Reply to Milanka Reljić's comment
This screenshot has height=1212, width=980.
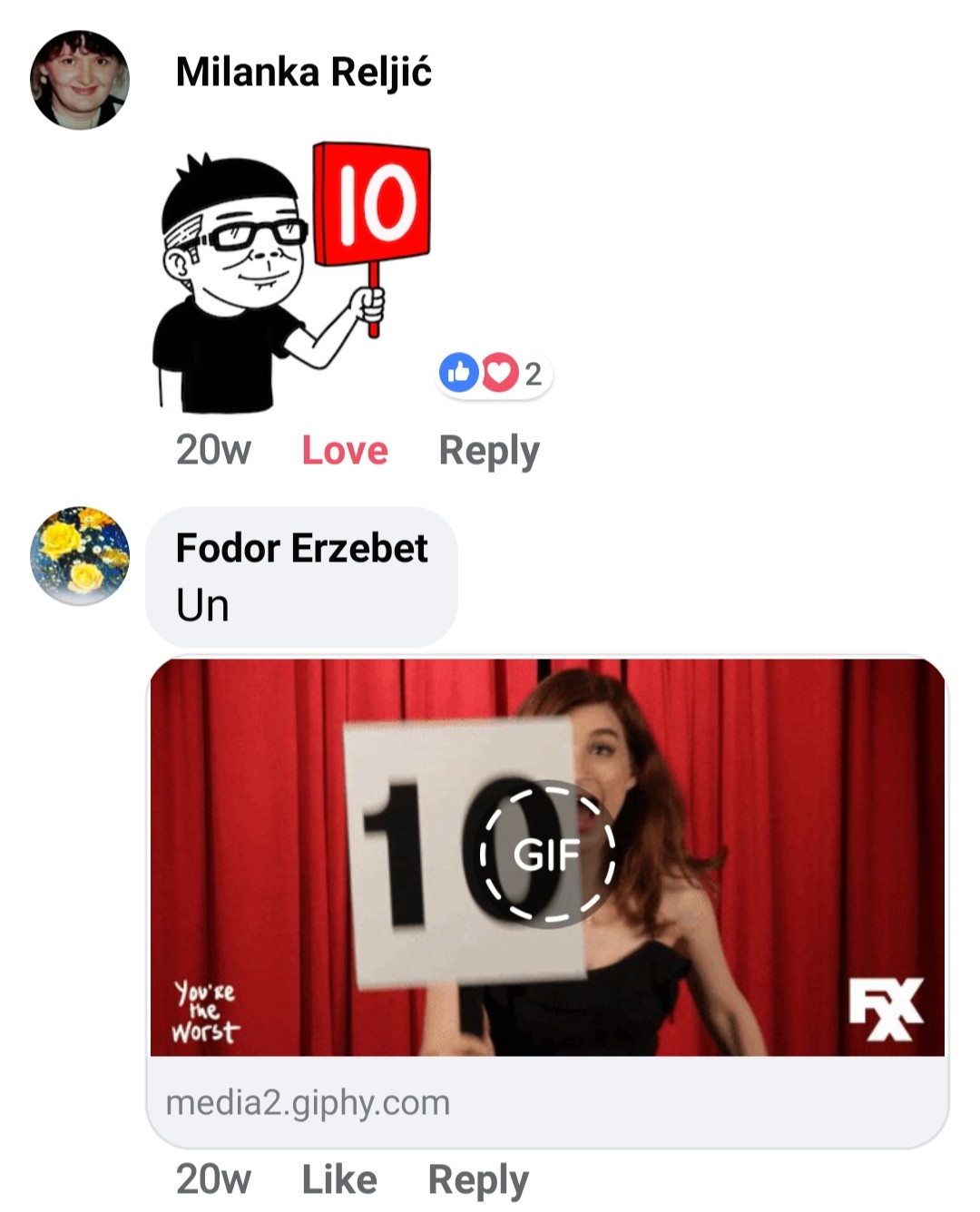[x=489, y=450]
